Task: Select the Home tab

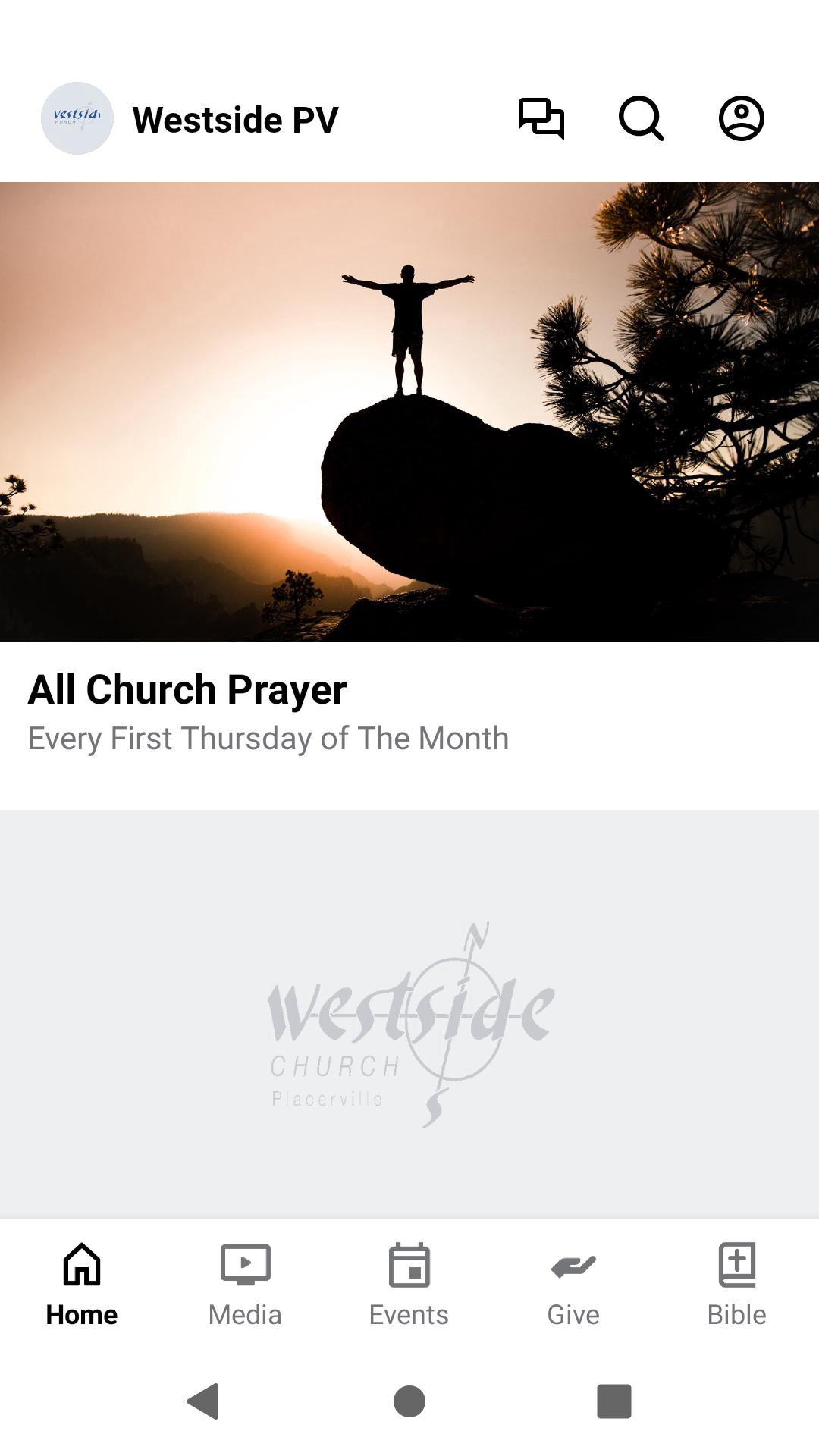Action: click(82, 1285)
